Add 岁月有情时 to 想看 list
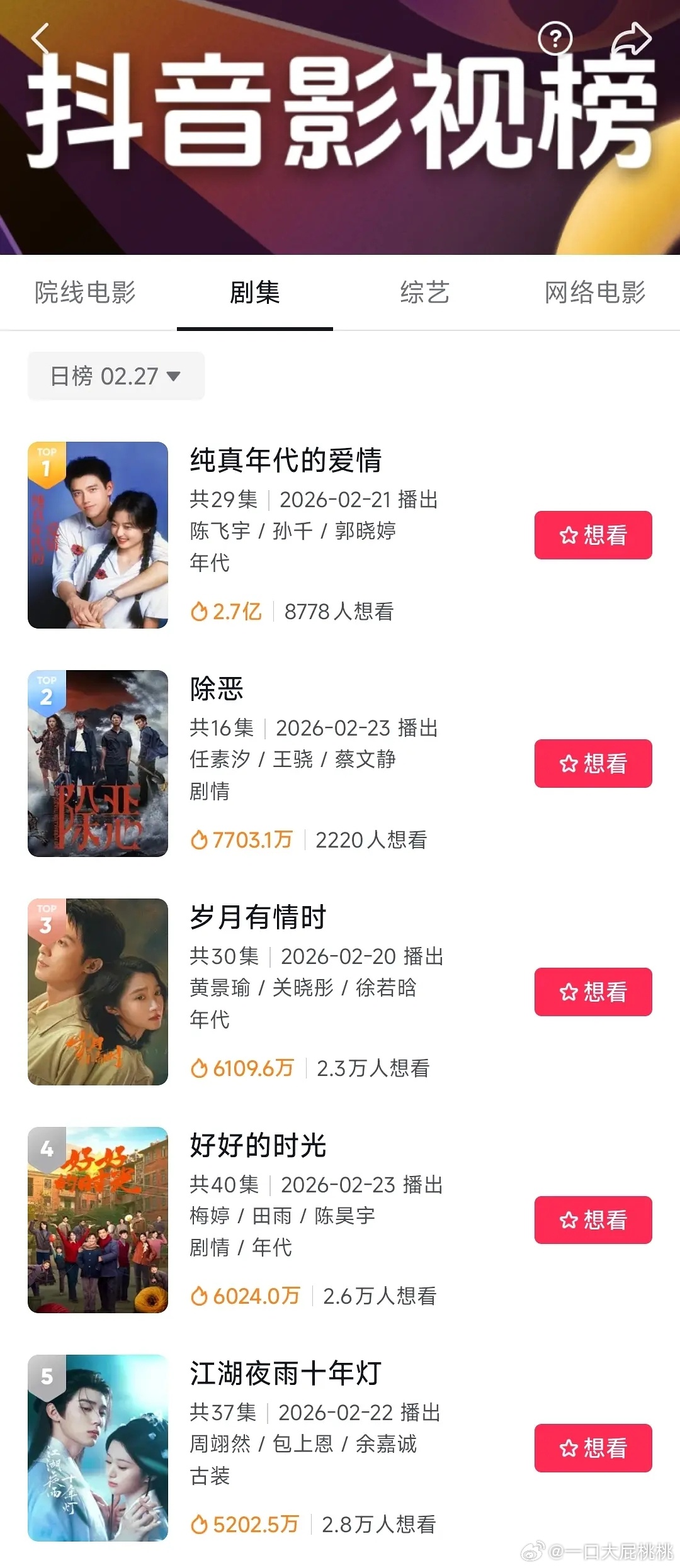 [592, 992]
